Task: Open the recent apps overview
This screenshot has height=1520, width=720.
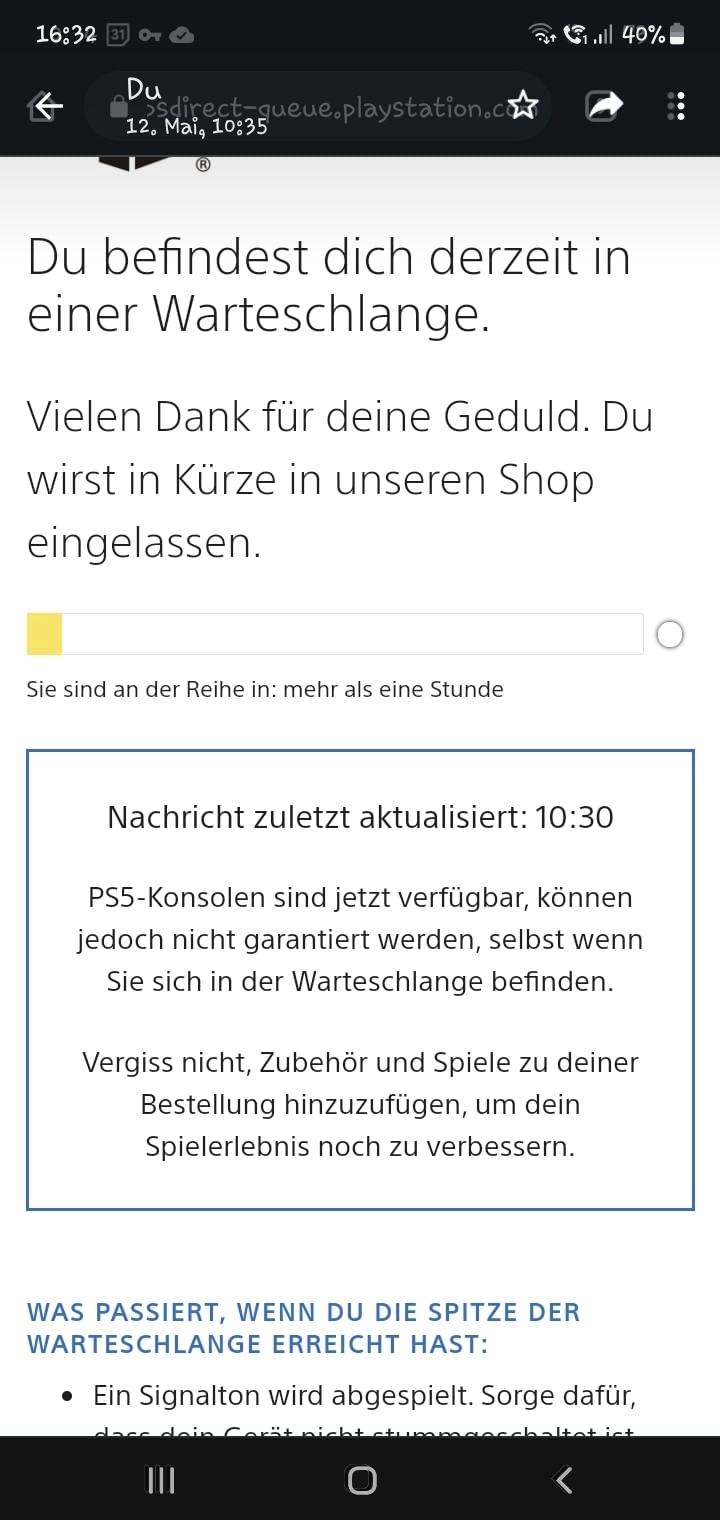Action: point(160,1479)
